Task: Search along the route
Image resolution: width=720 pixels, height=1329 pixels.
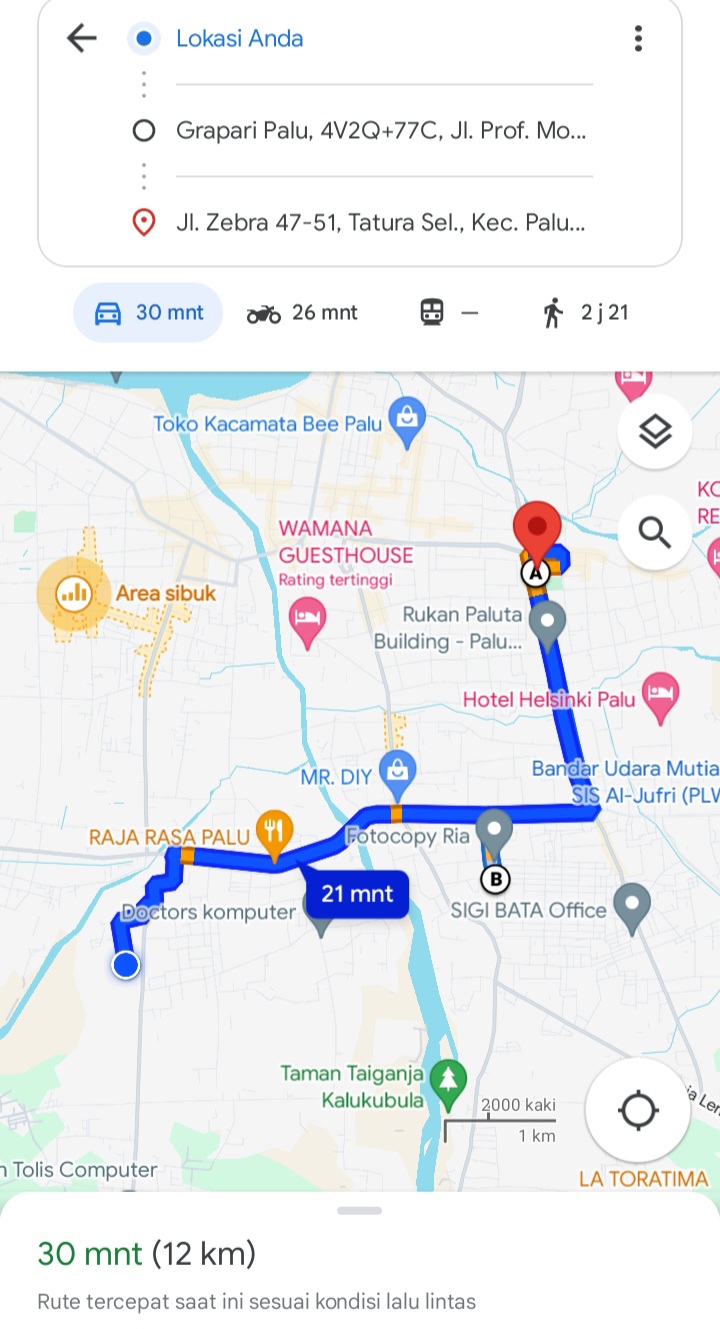Action: pyautogui.click(x=655, y=532)
